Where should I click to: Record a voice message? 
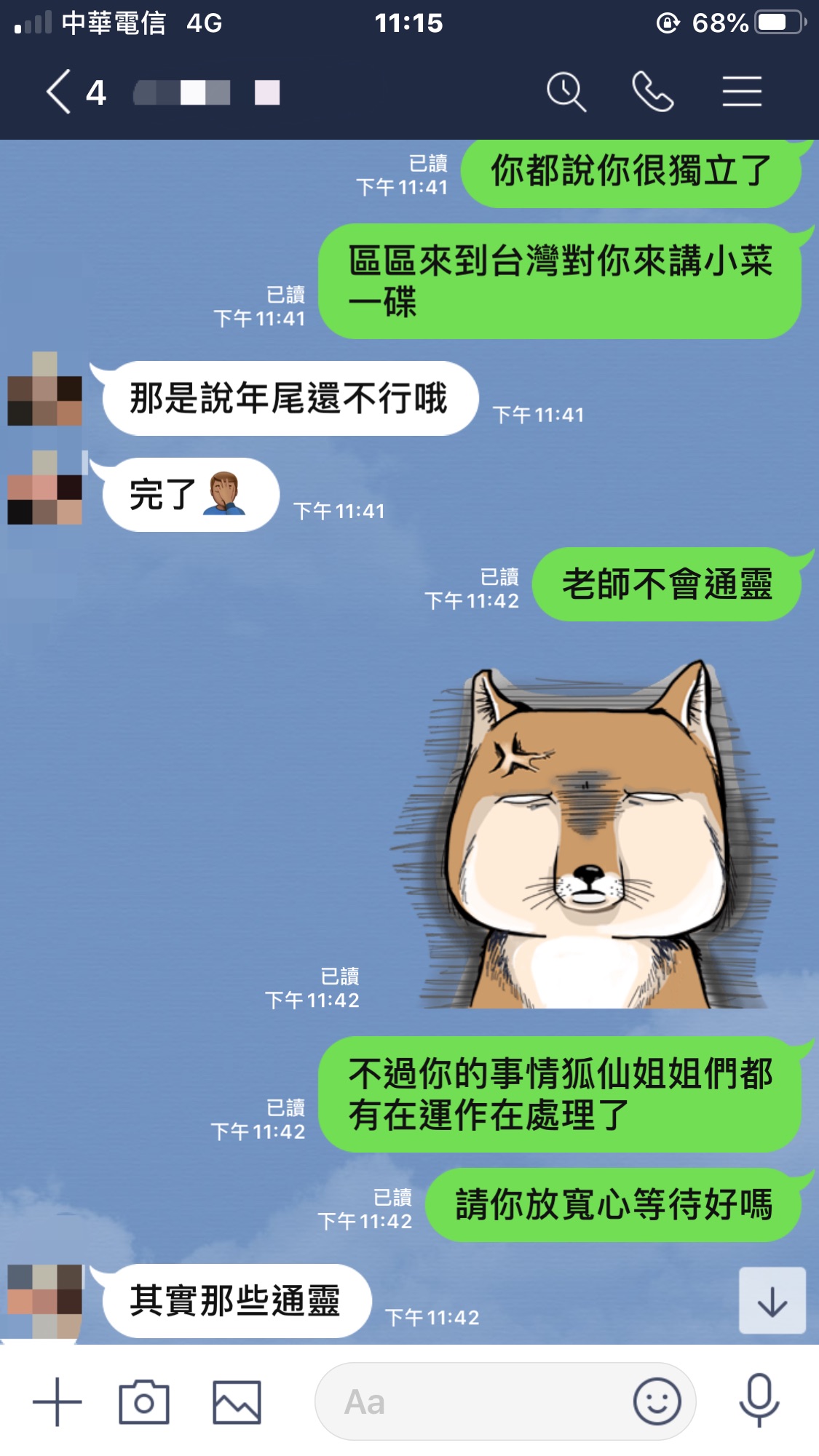point(759,1401)
